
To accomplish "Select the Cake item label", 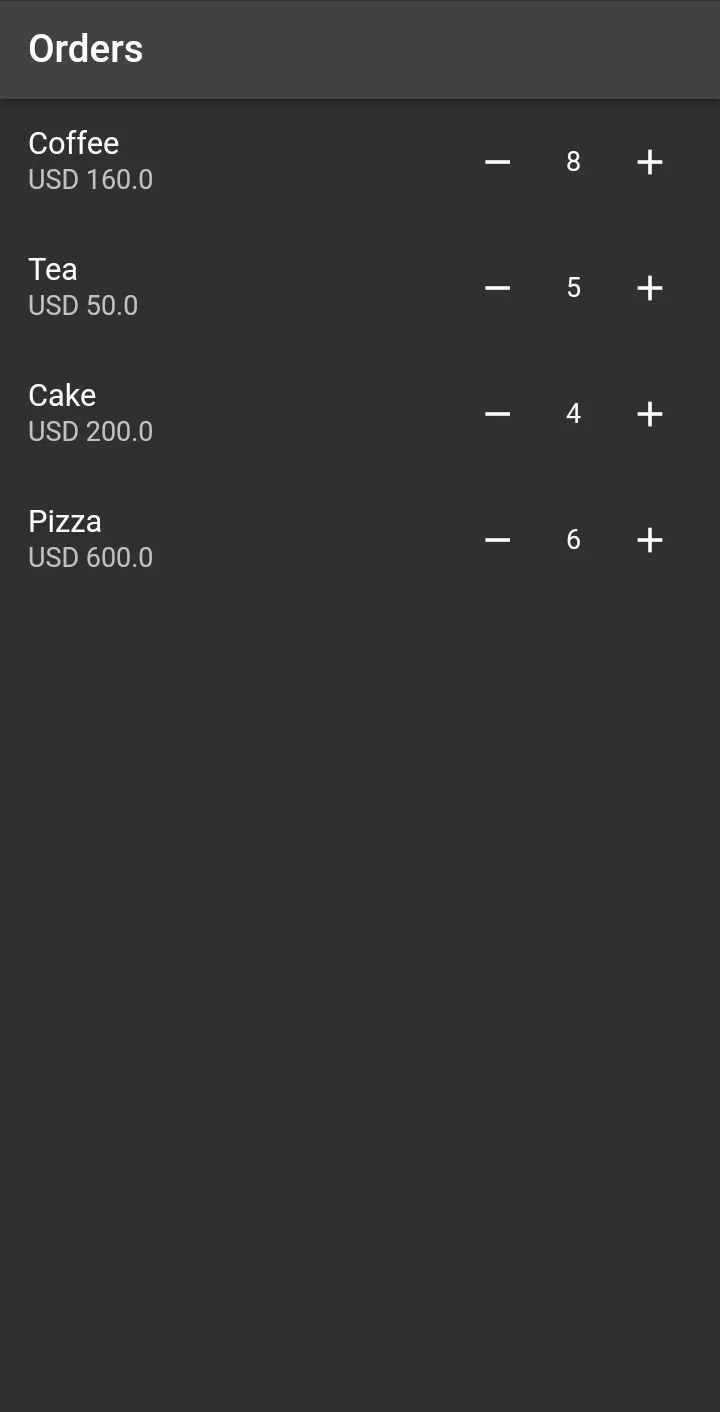I will [62, 395].
